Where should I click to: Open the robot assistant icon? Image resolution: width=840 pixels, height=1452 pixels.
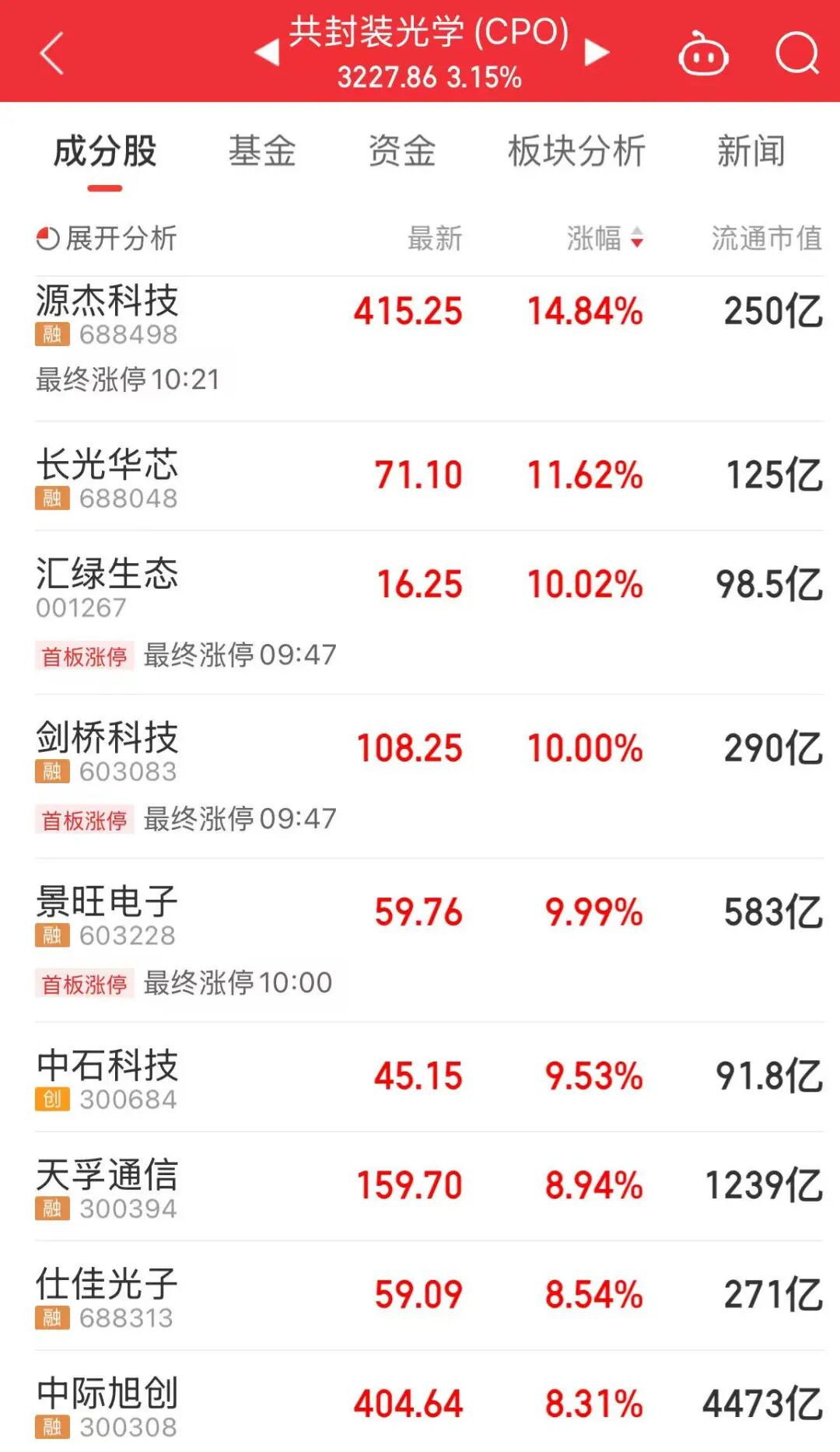[703, 54]
